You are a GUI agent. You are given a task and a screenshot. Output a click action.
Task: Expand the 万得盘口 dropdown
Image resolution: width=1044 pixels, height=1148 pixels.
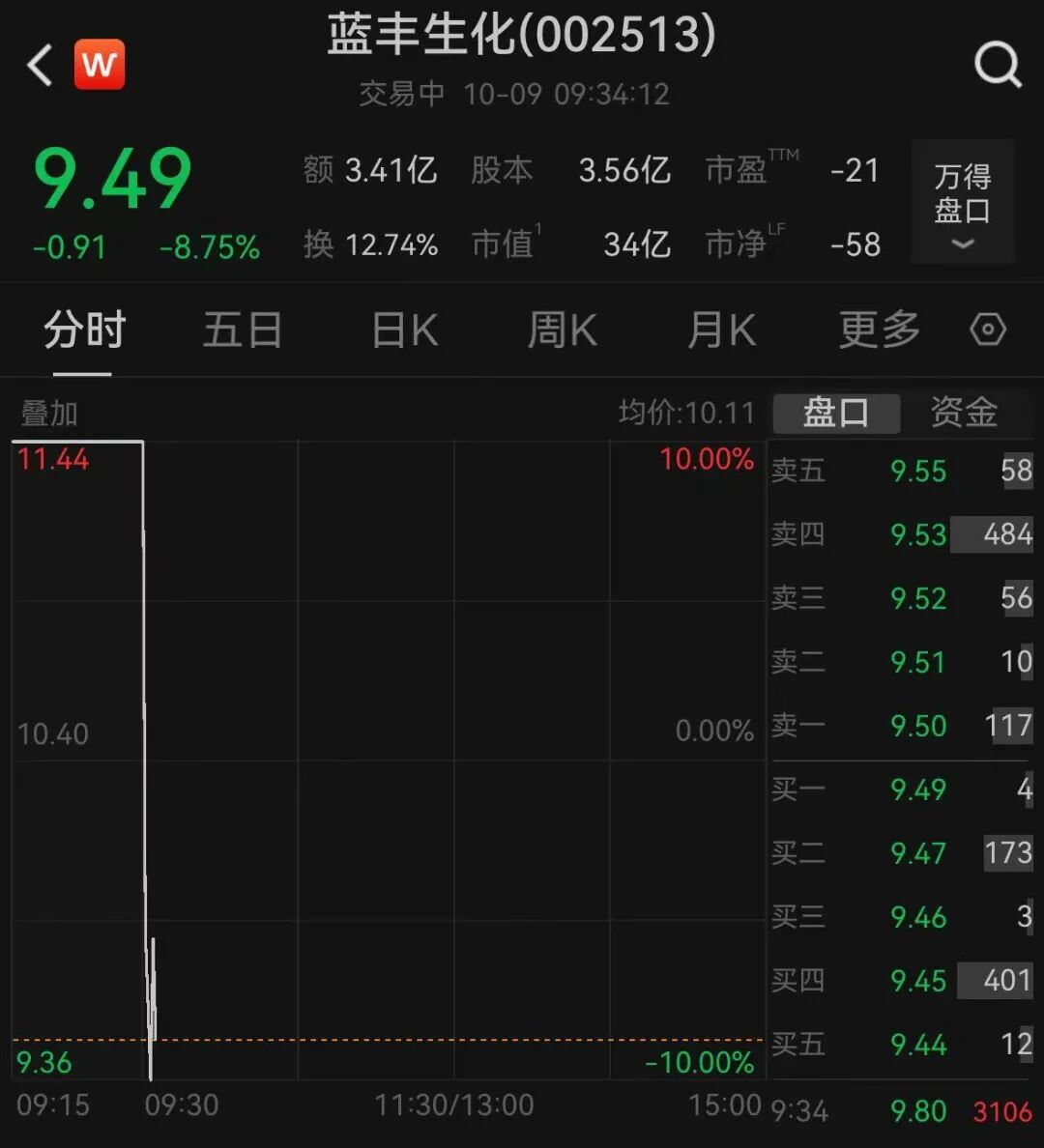tap(962, 202)
